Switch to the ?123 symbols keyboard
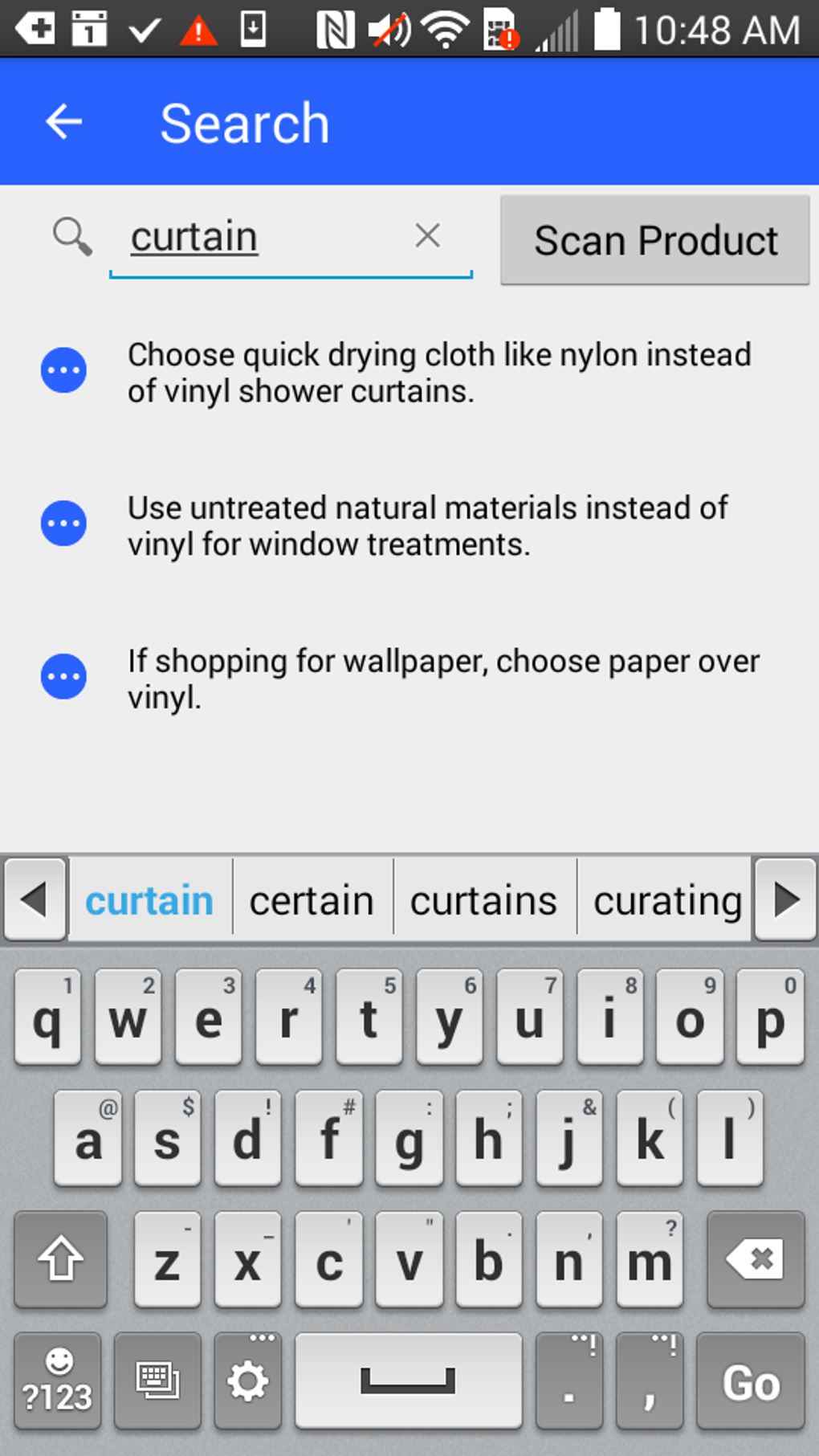819x1456 pixels. tap(58, 1382)
